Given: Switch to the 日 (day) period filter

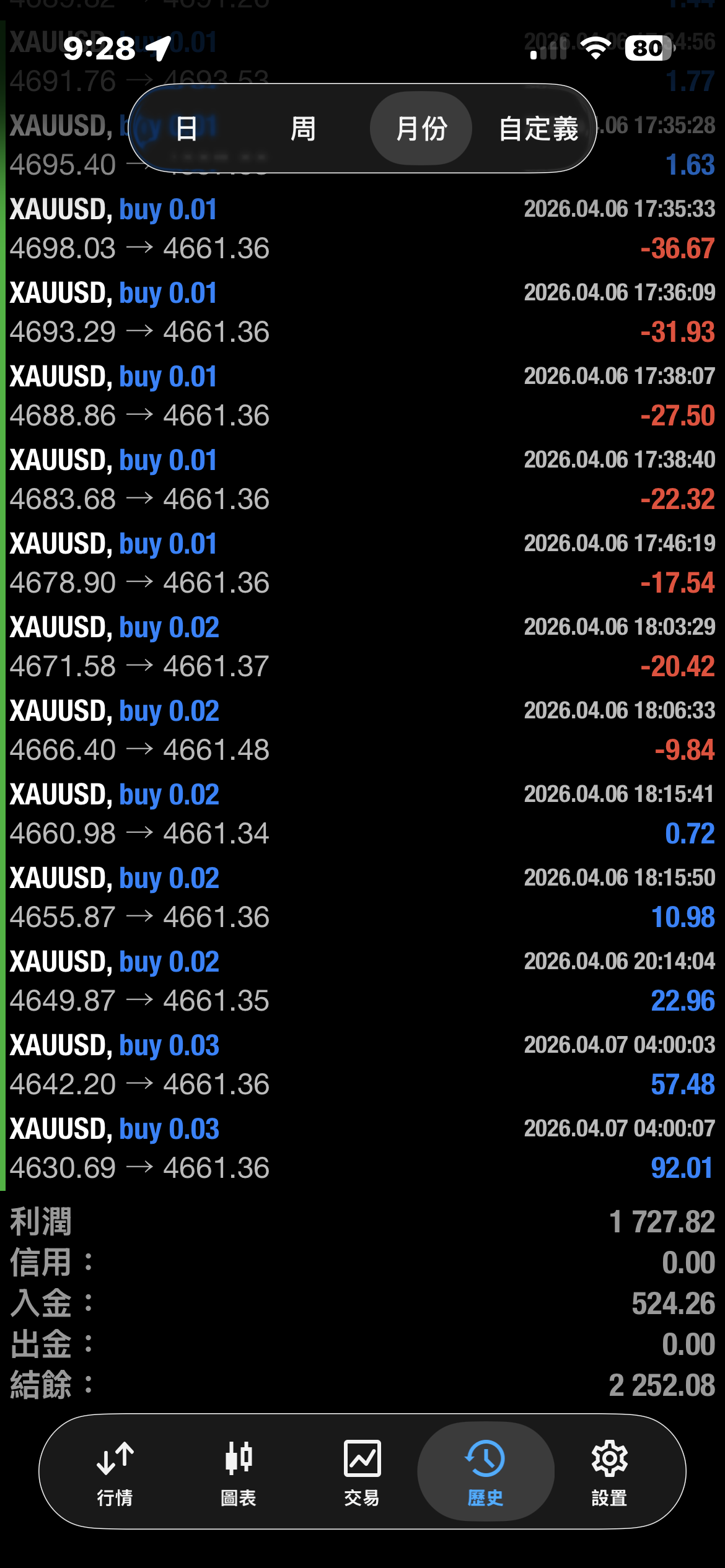Looking at the screenshot, I should click(187, 129).
